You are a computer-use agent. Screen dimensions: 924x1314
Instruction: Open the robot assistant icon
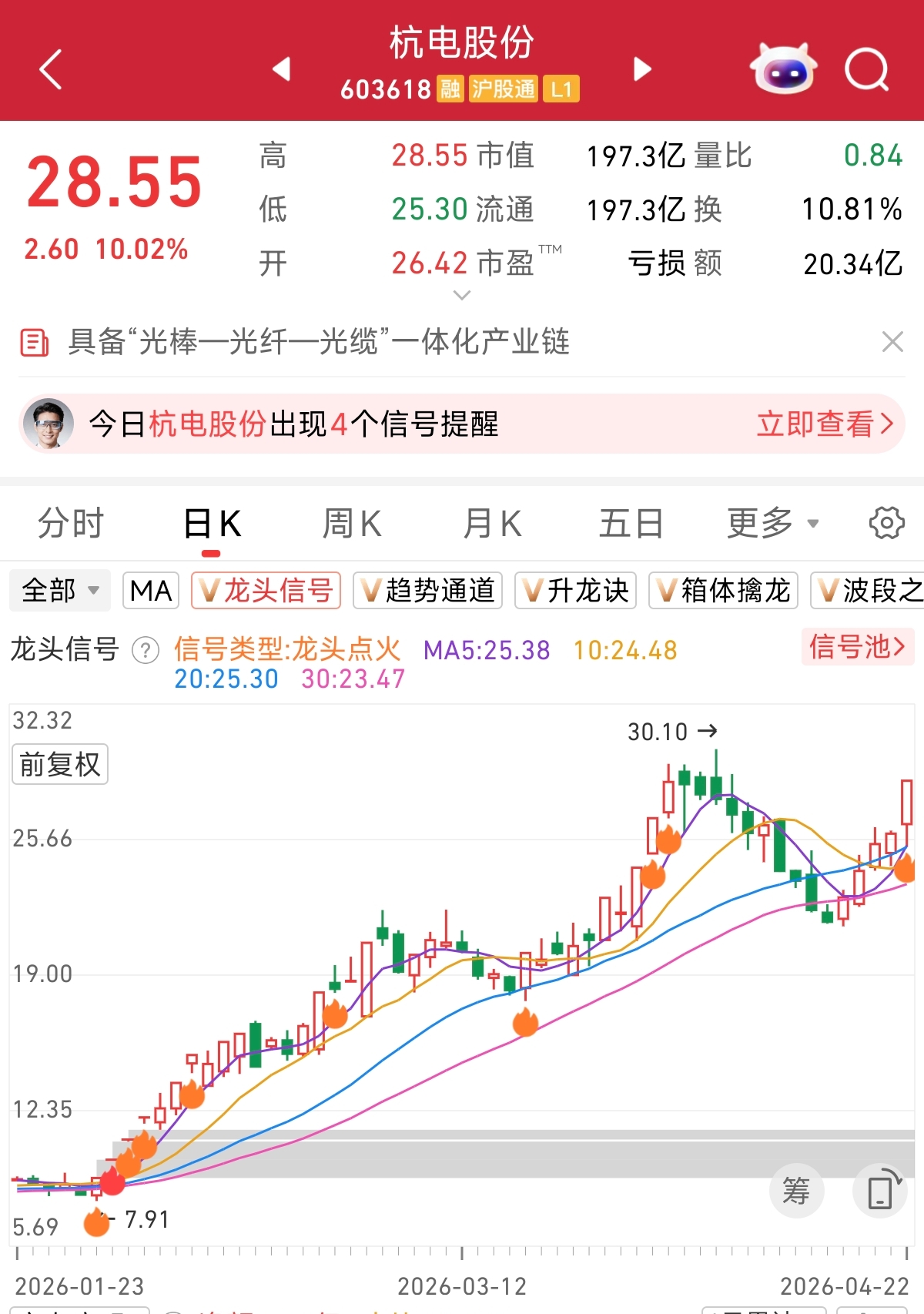783,69
